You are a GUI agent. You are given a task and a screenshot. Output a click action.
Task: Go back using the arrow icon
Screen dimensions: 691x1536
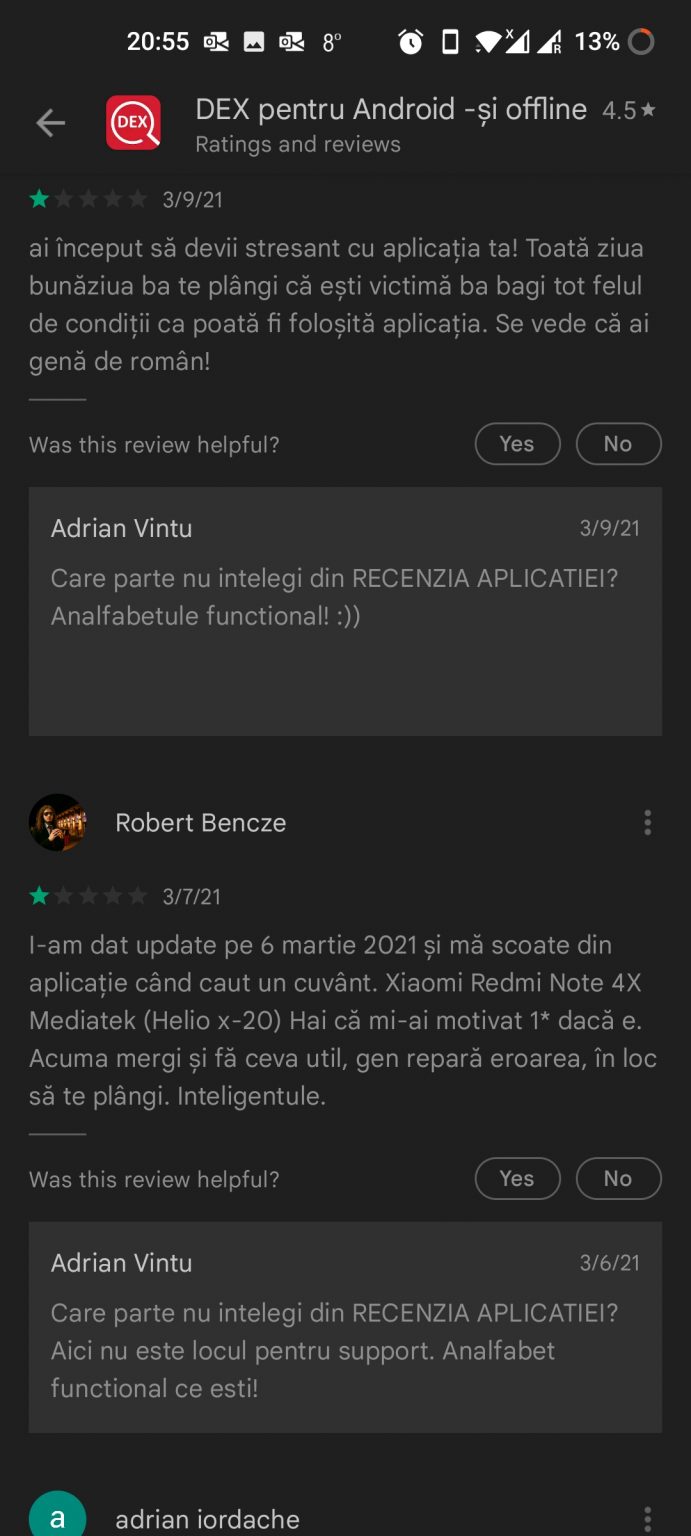50,123
